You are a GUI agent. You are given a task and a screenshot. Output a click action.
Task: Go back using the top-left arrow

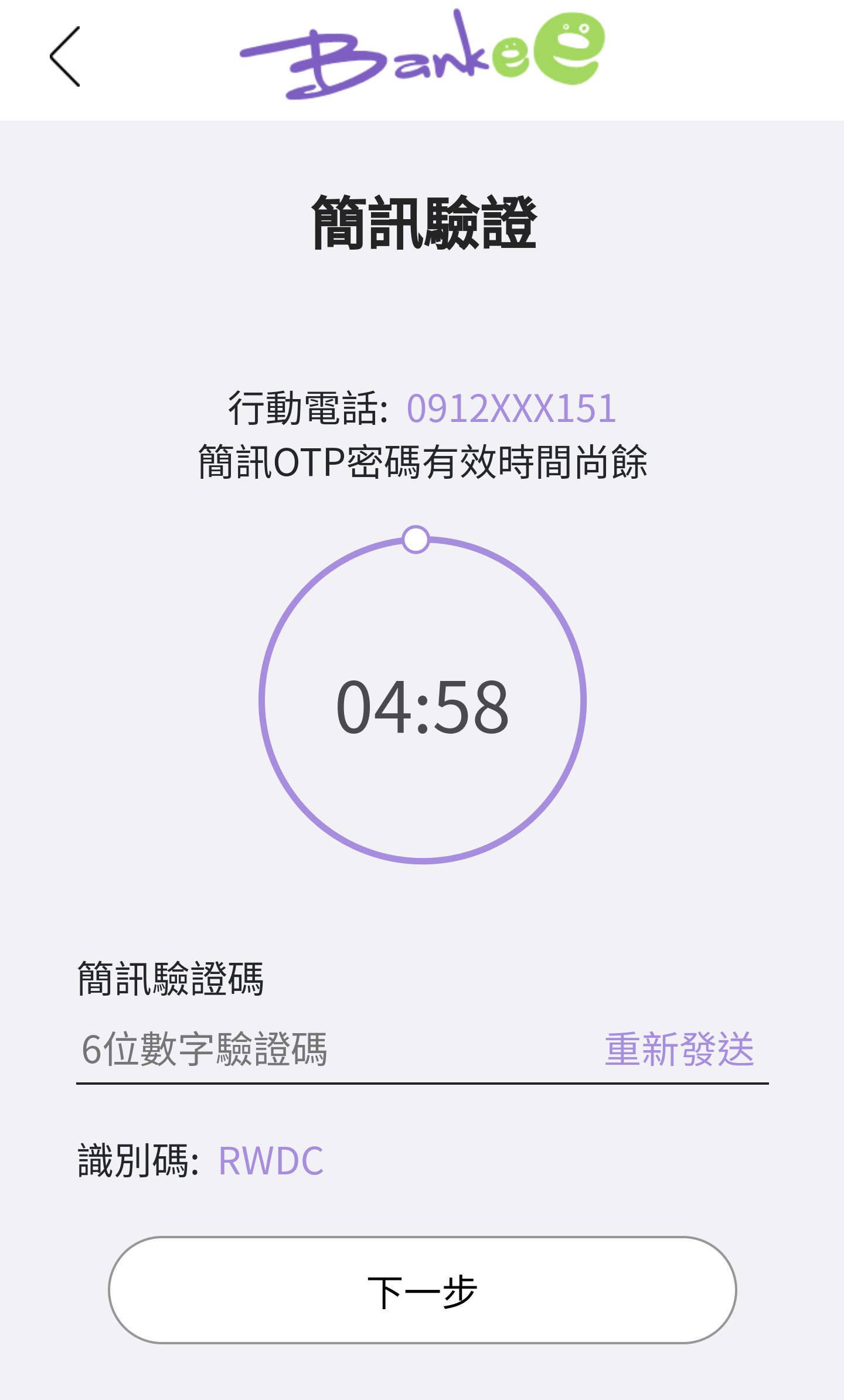tap(65, 57)
